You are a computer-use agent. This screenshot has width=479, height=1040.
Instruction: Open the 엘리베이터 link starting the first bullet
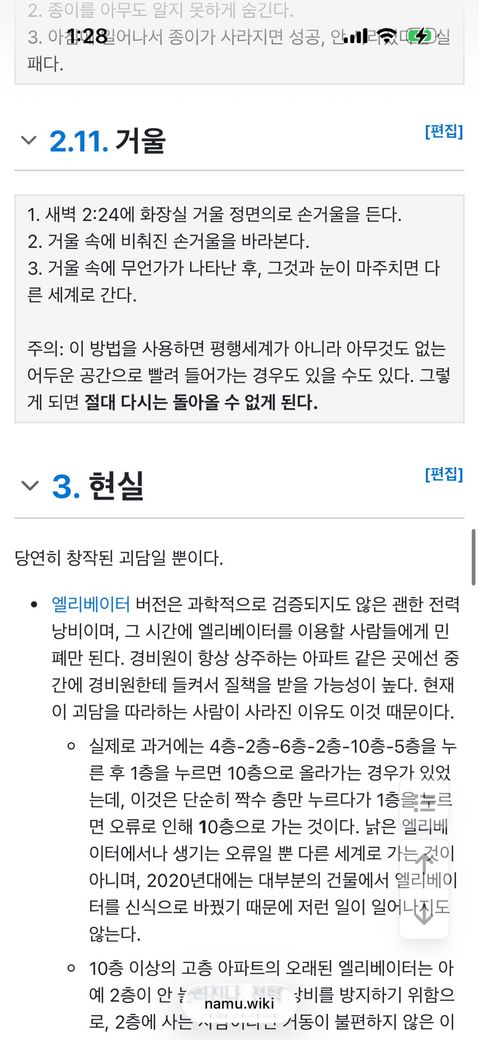91,604
